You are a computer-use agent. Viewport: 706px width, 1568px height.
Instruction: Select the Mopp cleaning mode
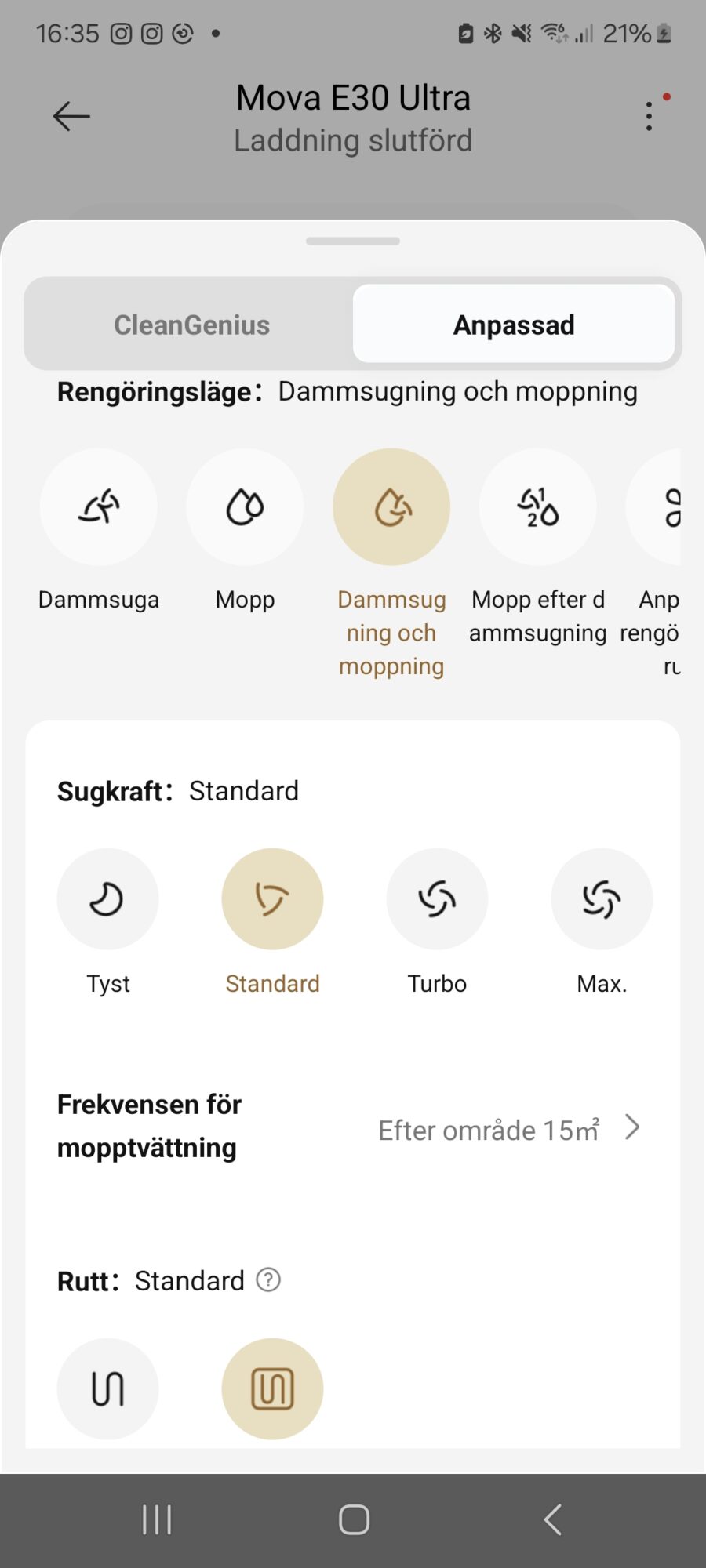click(245, 507)
